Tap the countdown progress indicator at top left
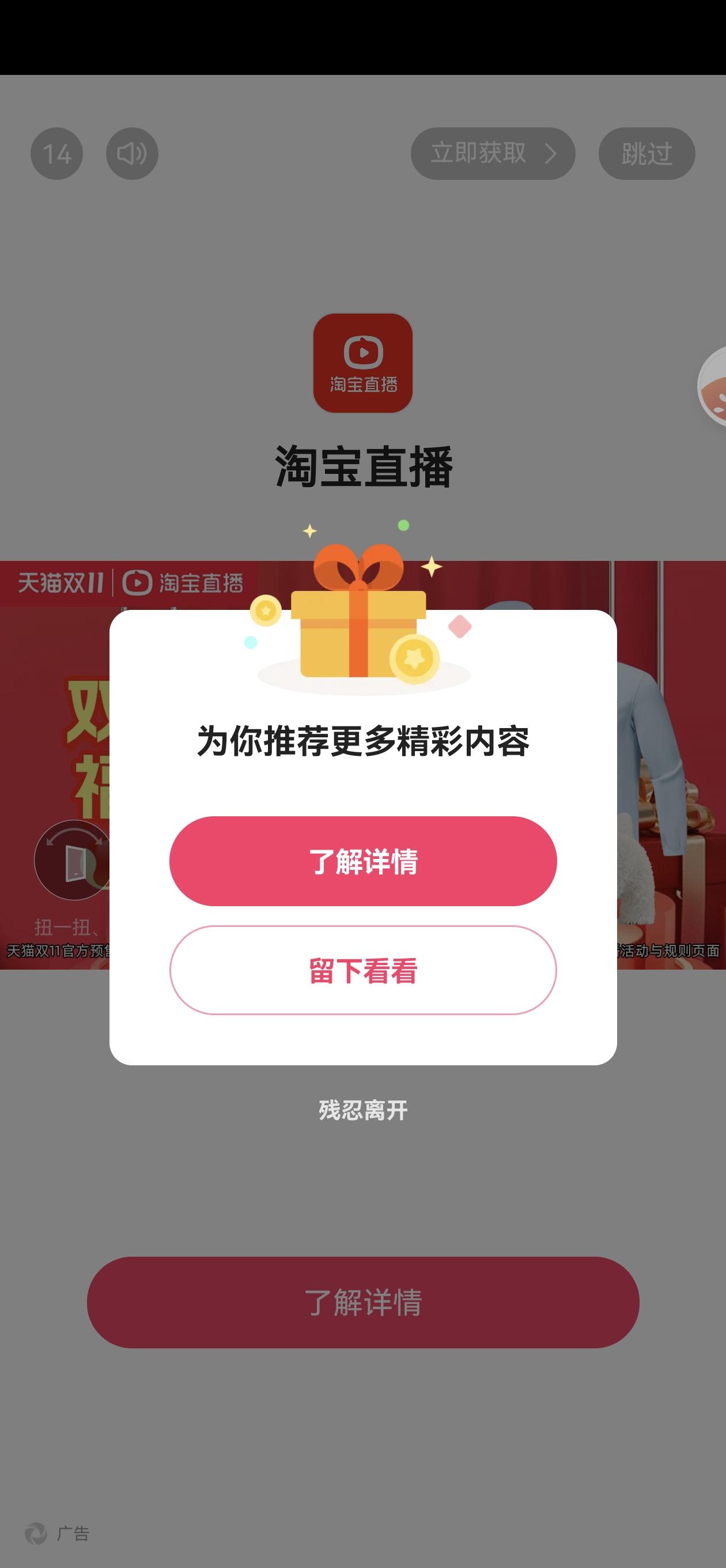This screenshot has height=1568, width=726. [x=56, y=153]
